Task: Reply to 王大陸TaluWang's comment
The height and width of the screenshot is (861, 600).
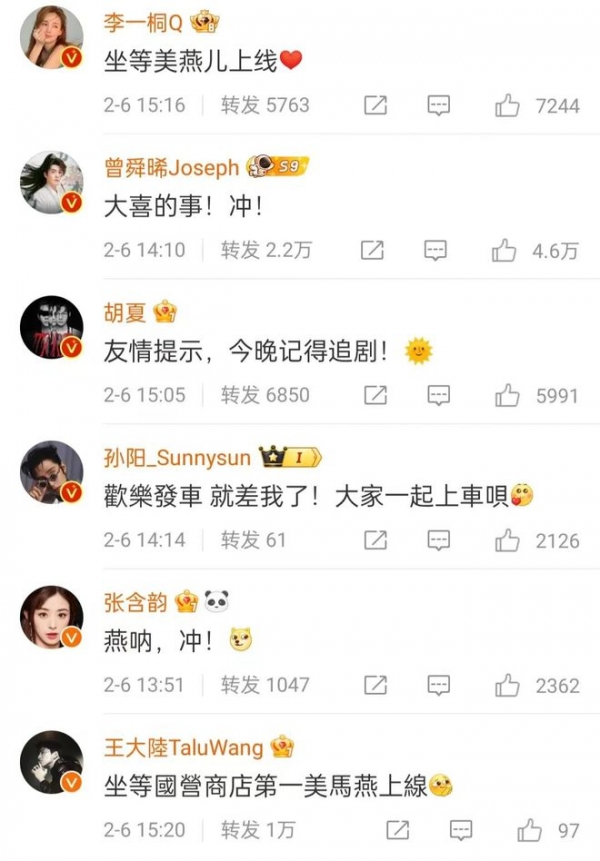Action: tap(460, 830)
